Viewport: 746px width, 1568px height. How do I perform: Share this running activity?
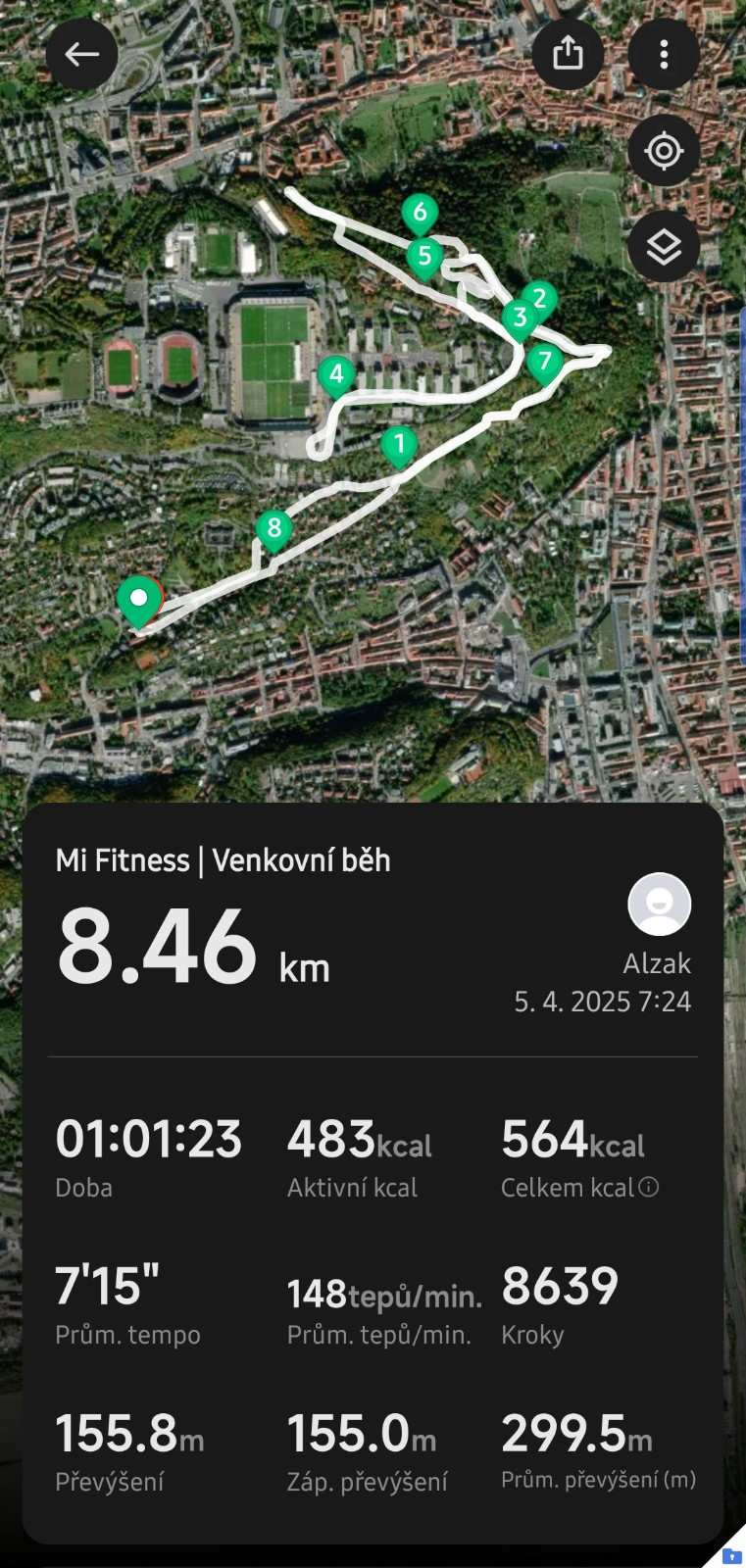tap(568, 54)
